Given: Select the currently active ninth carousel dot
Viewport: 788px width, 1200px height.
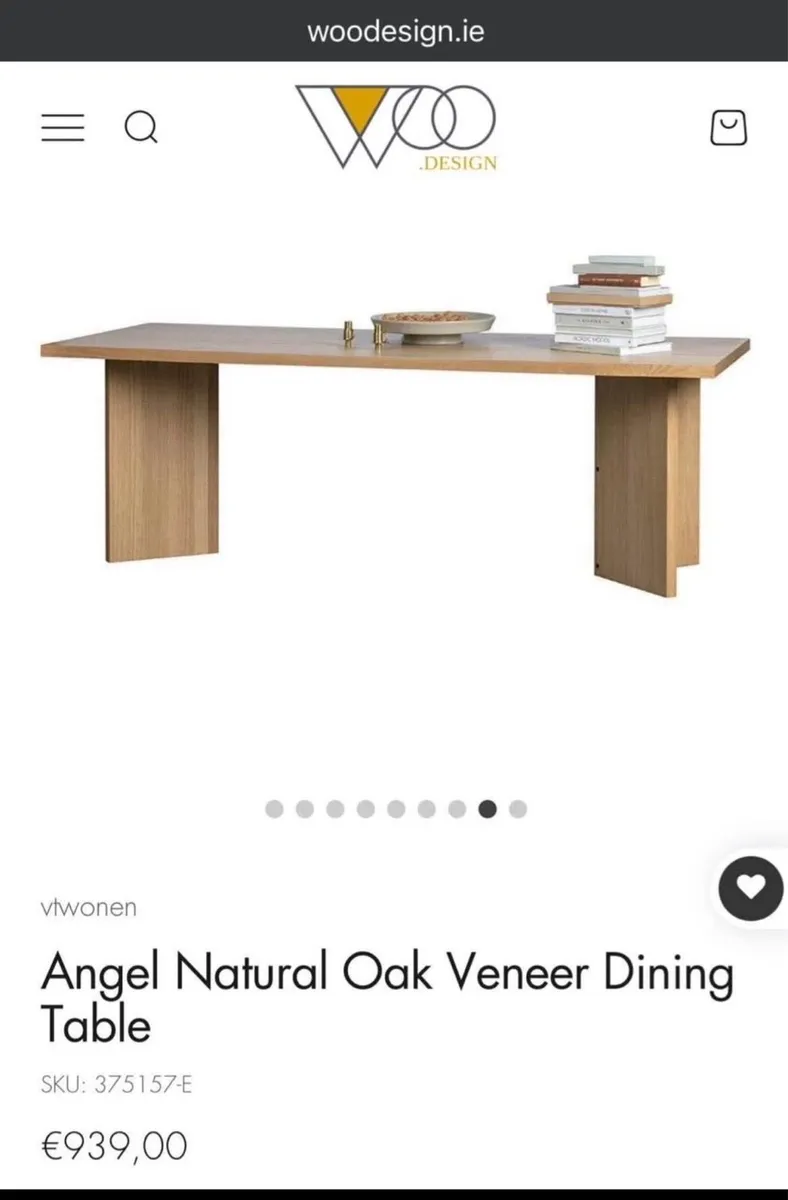Looking at the screenshot, I should (x=487, y=809).
